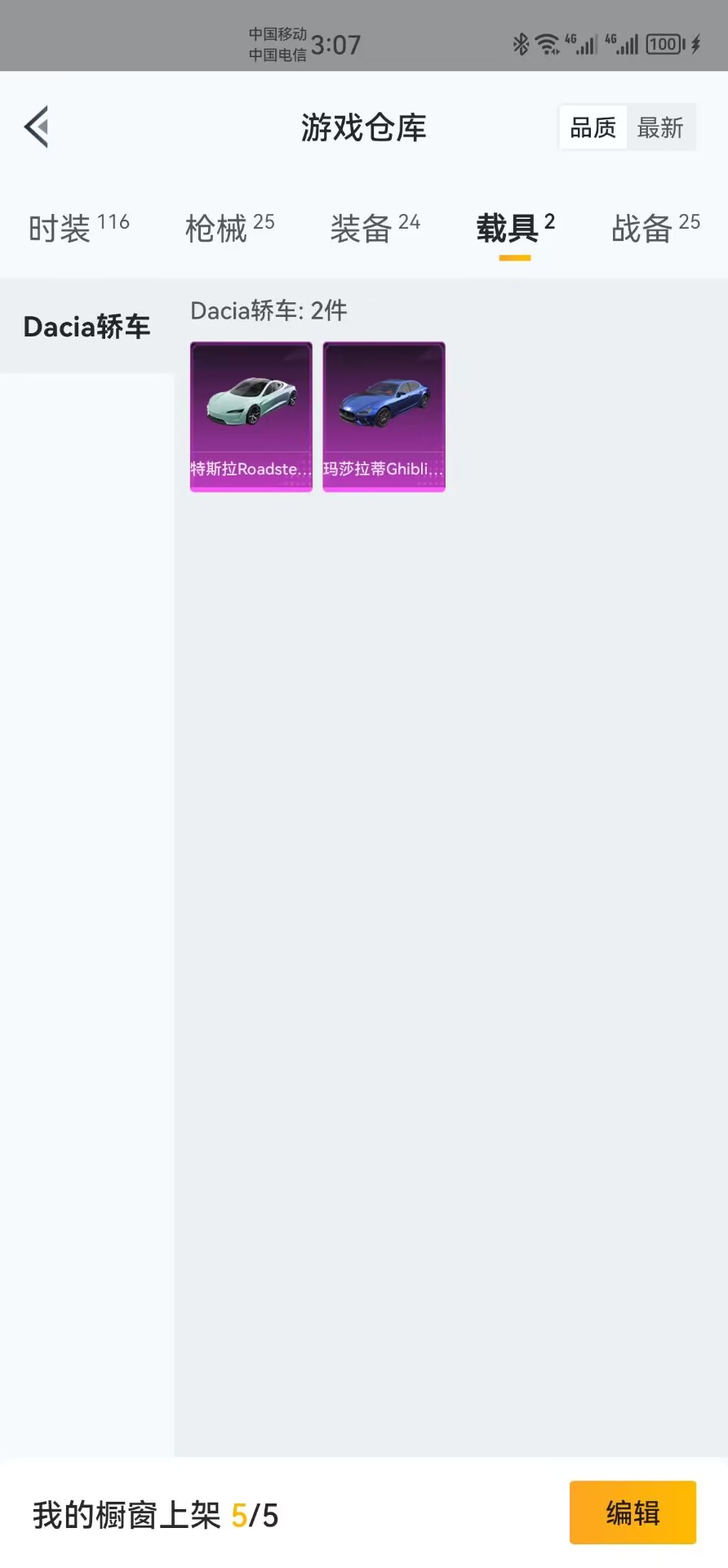Select the Dacia轿车 side category

(87, 327)
